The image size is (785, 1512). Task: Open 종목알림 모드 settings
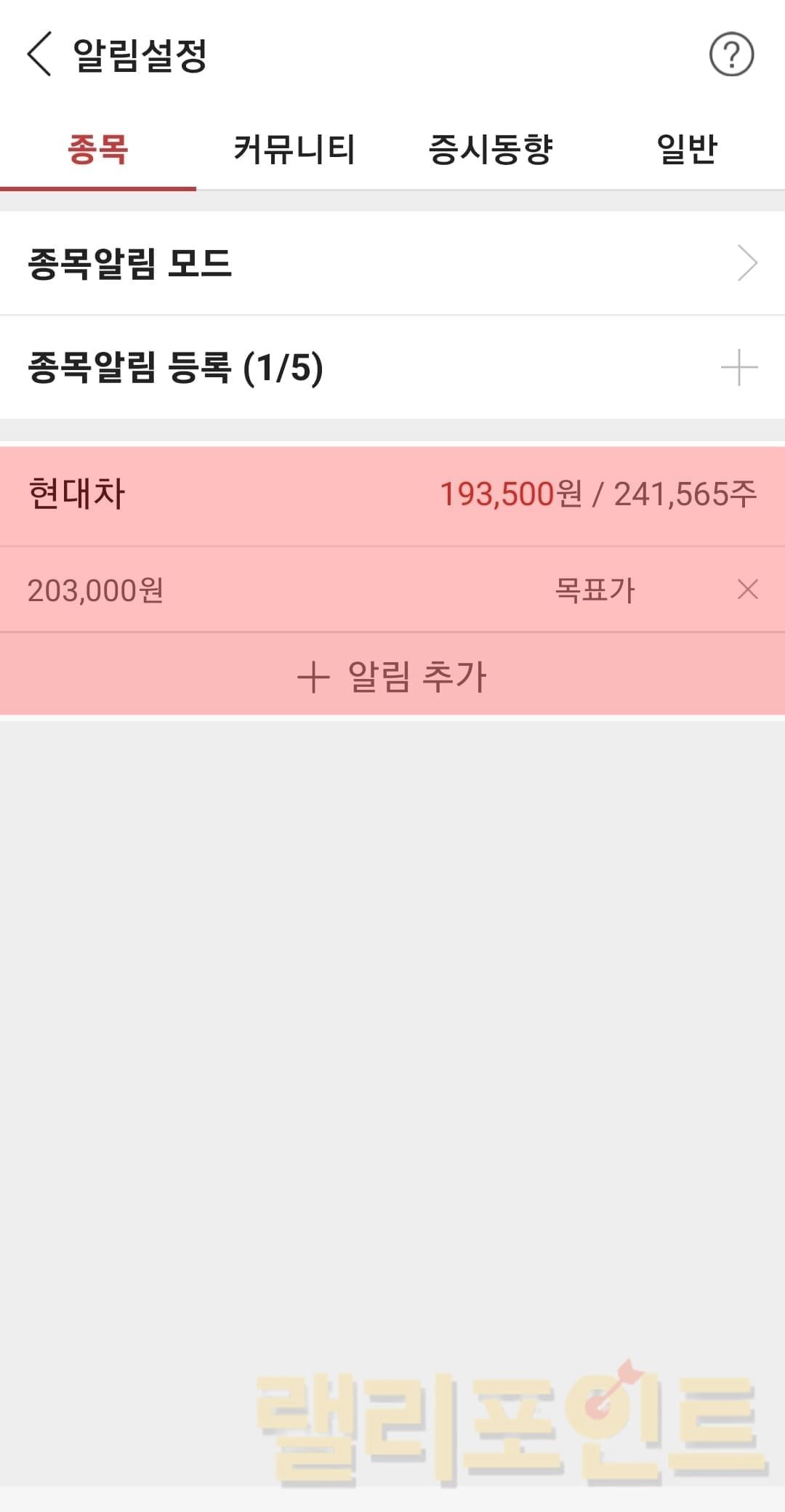tap(392, 263)
